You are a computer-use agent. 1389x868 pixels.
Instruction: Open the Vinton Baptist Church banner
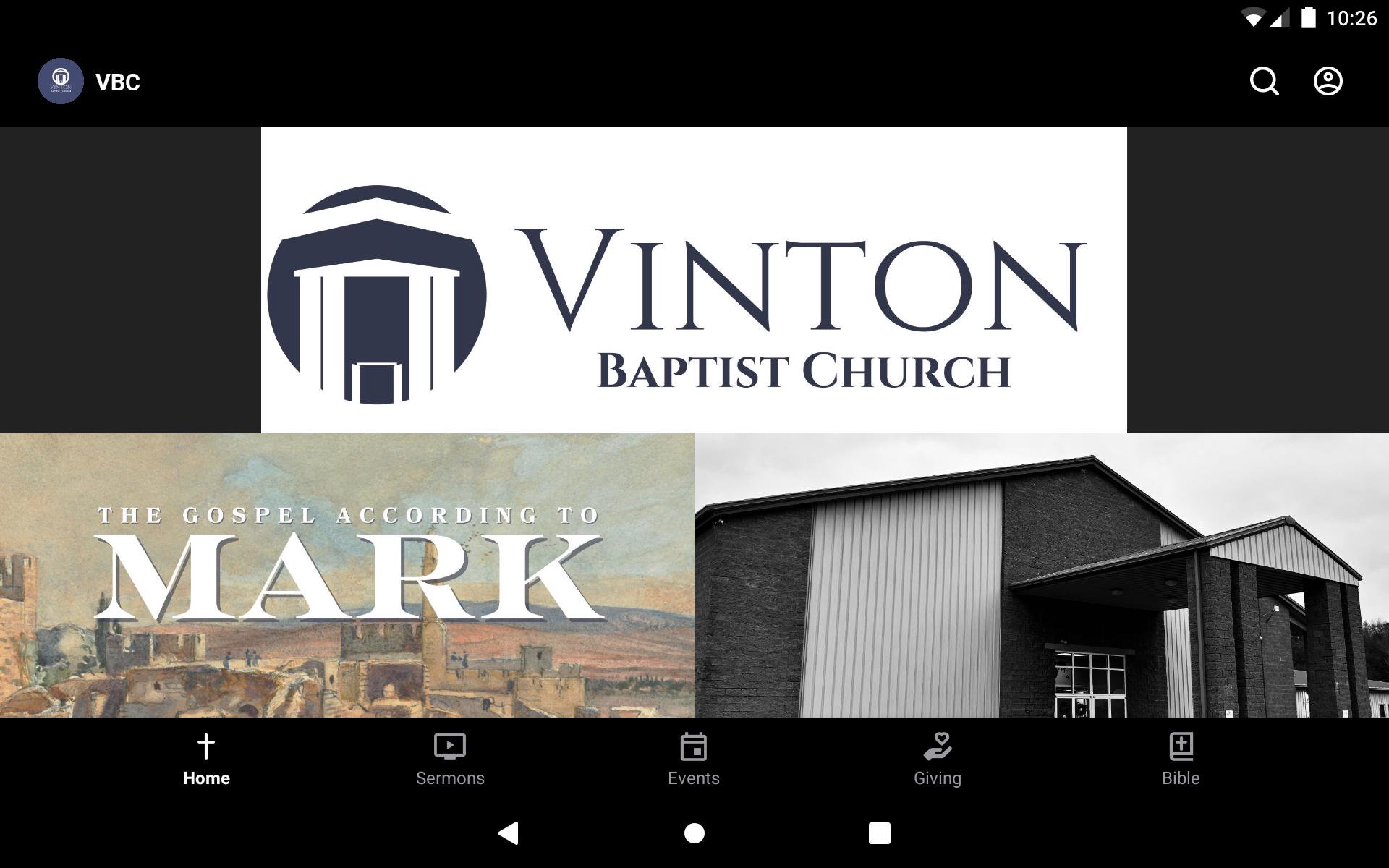(693, 280)
